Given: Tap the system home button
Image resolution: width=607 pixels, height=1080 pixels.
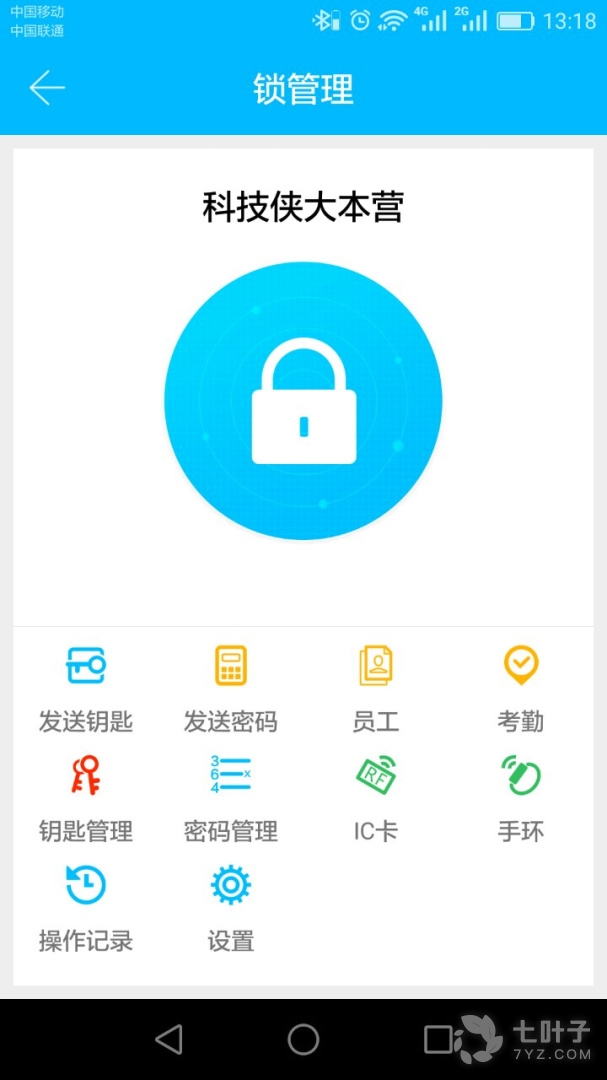Looking at the screenshot, I should pos(303,1040).
